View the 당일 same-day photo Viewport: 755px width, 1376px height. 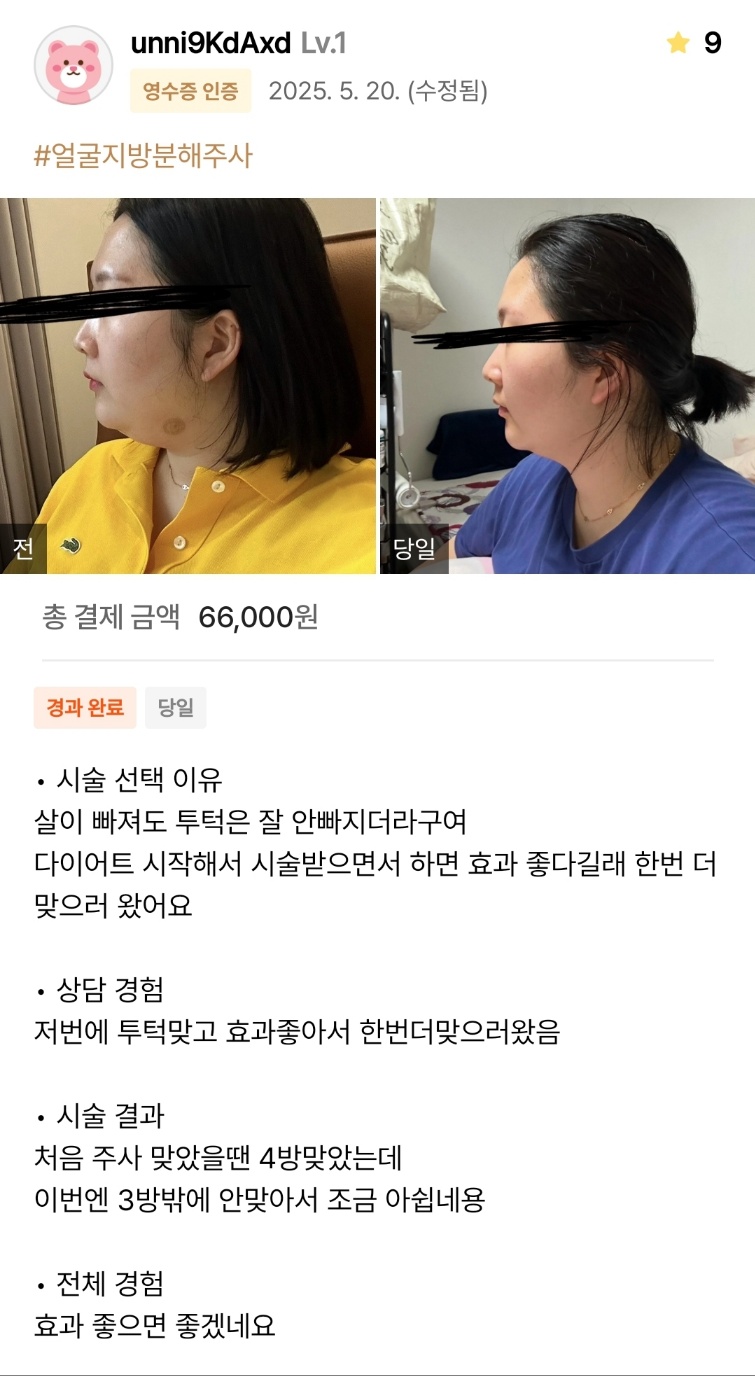[568, 386]
